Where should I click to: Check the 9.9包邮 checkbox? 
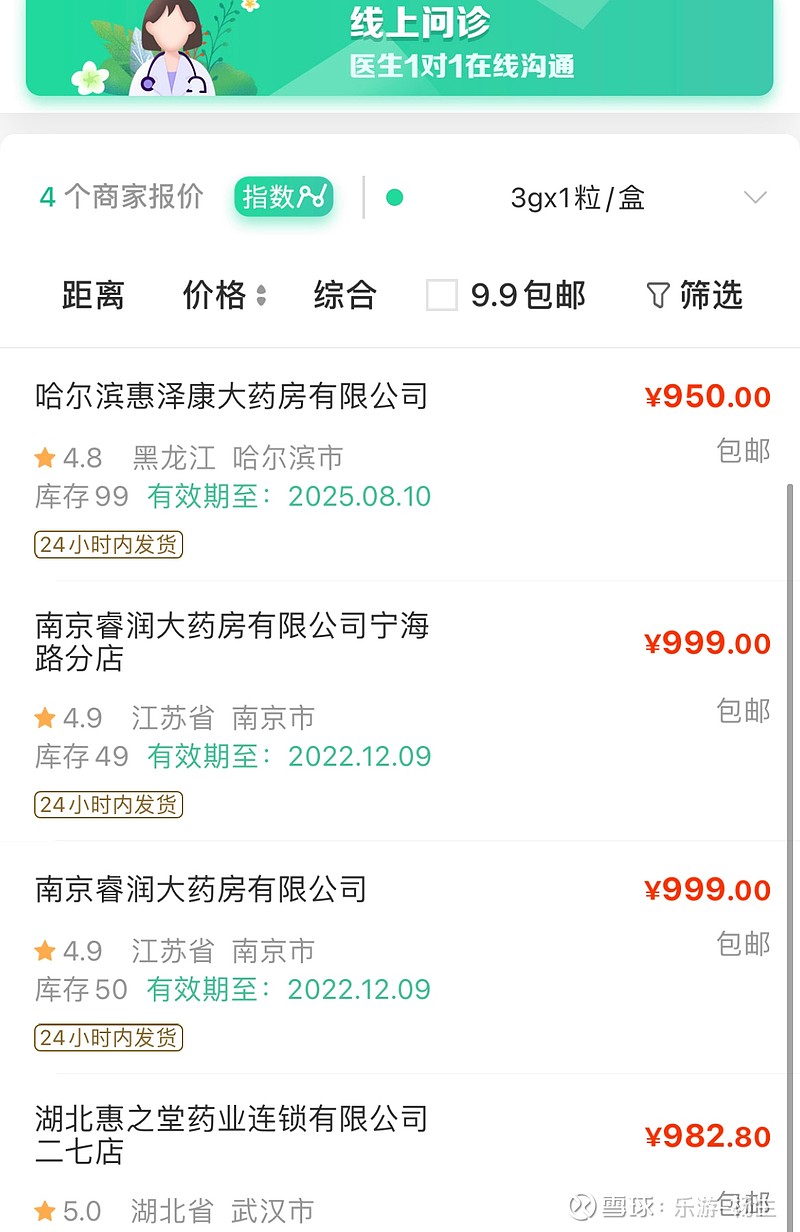tap(442, 296)
